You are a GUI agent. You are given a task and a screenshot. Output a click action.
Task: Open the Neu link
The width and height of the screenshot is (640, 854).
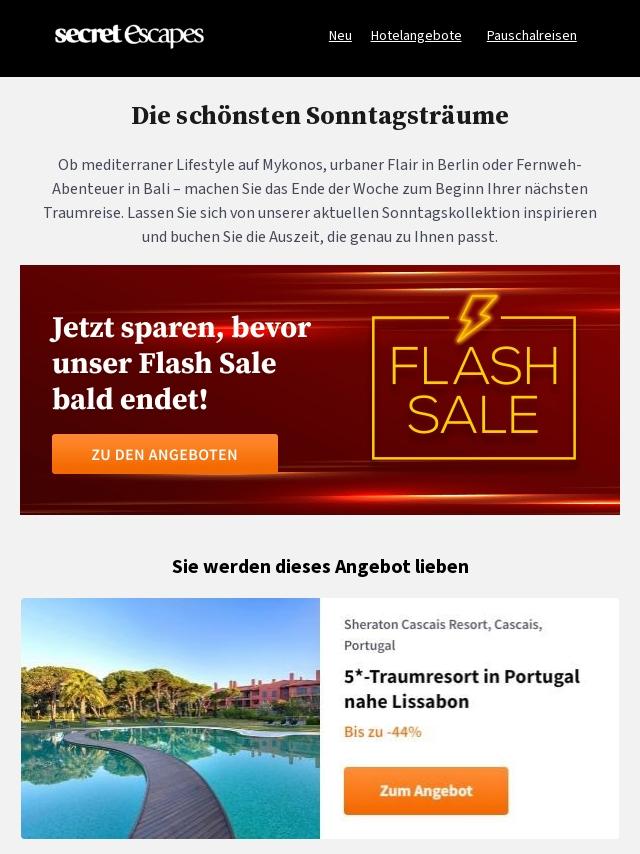coord(340,35)
